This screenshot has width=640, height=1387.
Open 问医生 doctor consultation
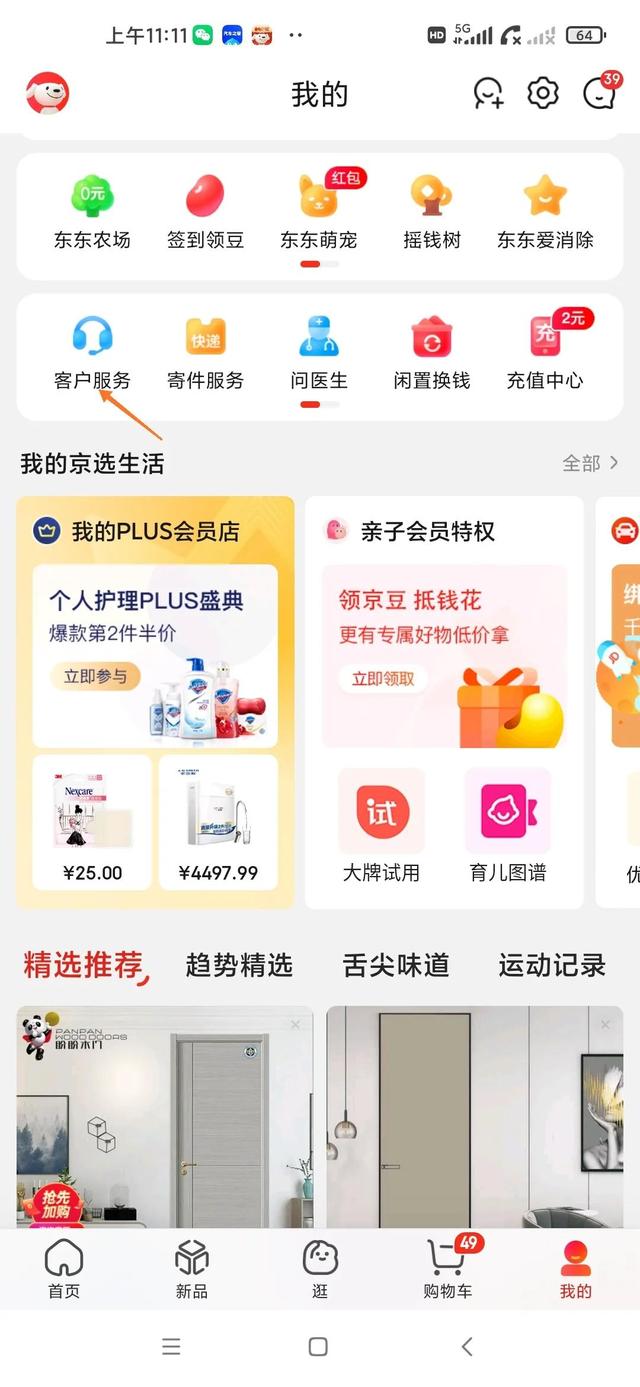click(319, 352)
